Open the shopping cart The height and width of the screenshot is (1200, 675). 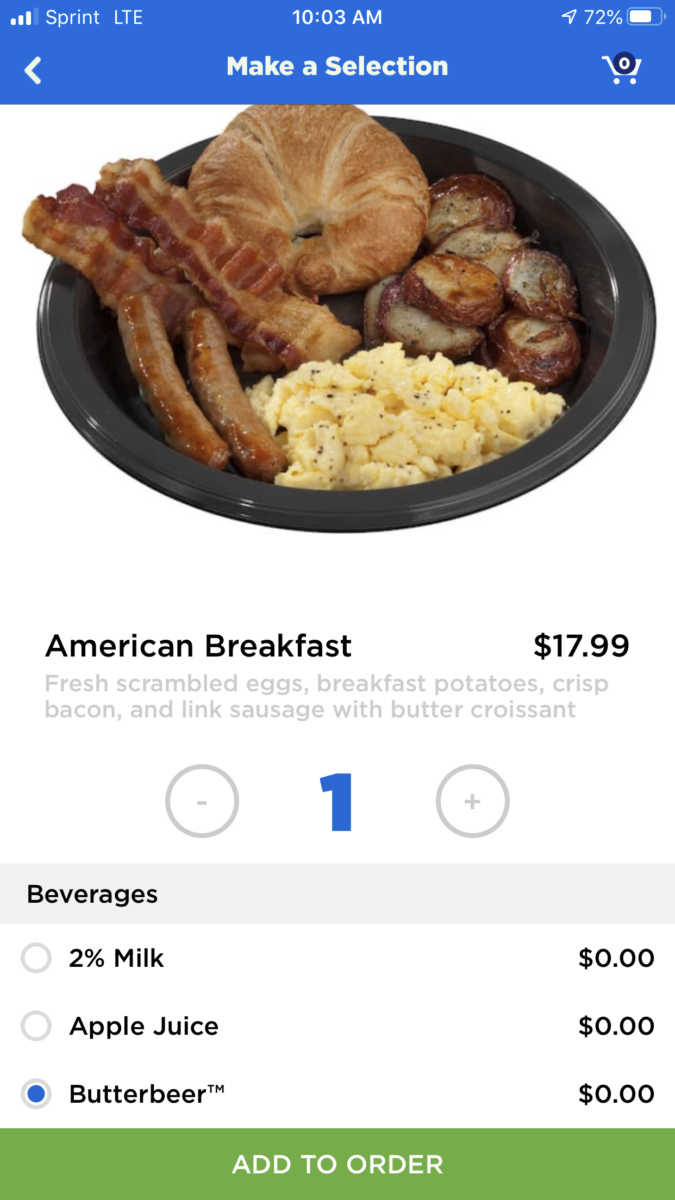621,68
